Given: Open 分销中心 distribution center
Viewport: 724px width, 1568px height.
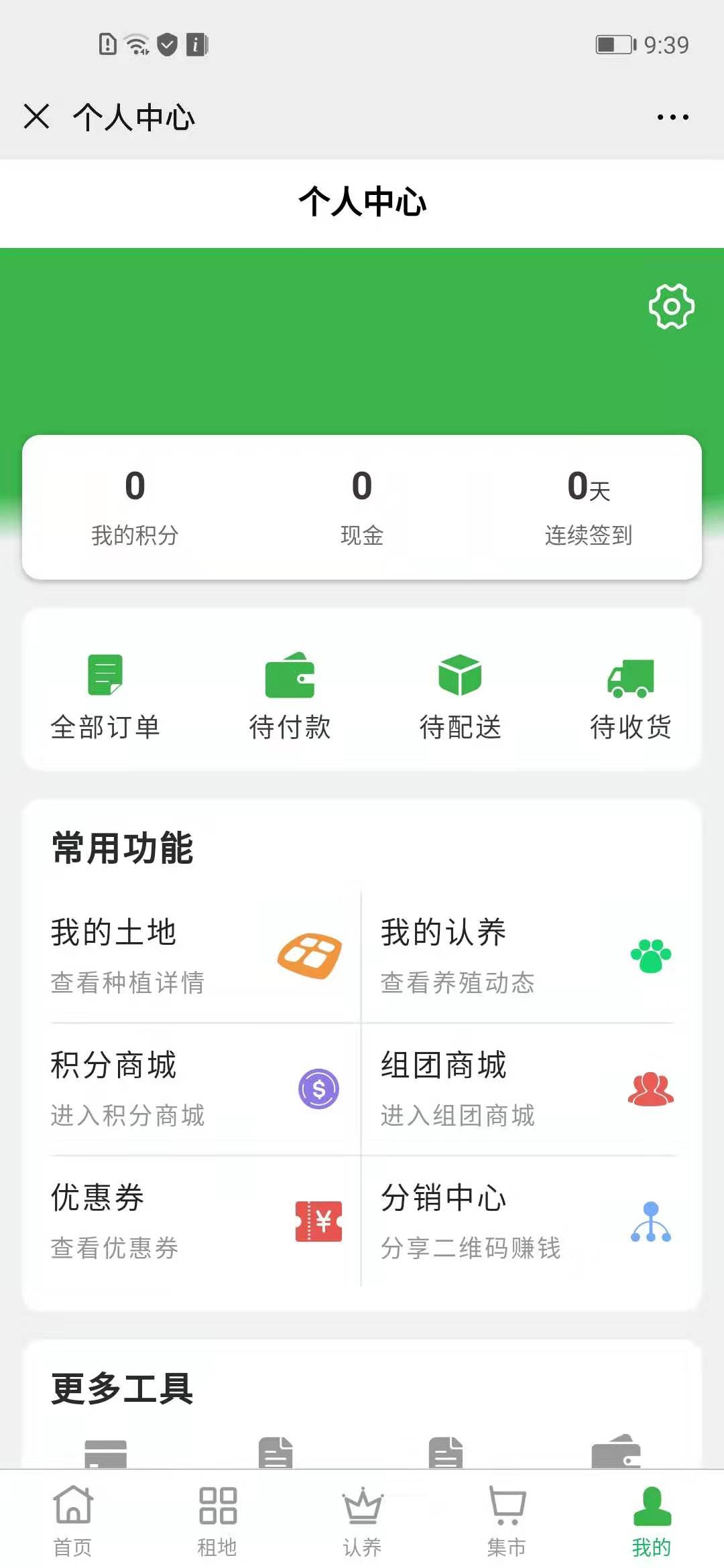Looking at the screenshot, I should click(527, 1221).
